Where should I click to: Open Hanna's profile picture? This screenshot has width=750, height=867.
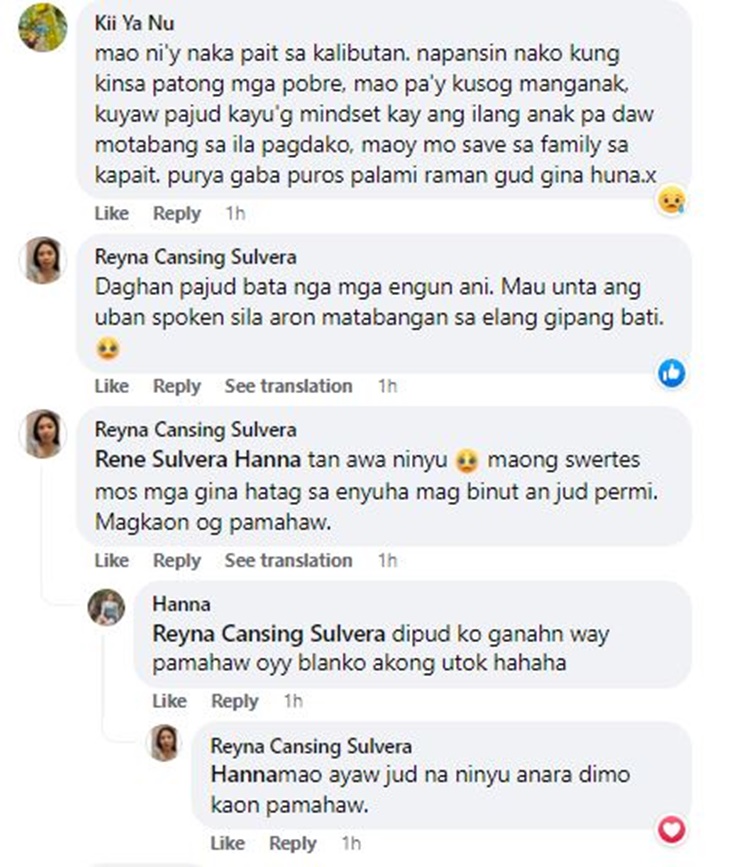[106, 607]
